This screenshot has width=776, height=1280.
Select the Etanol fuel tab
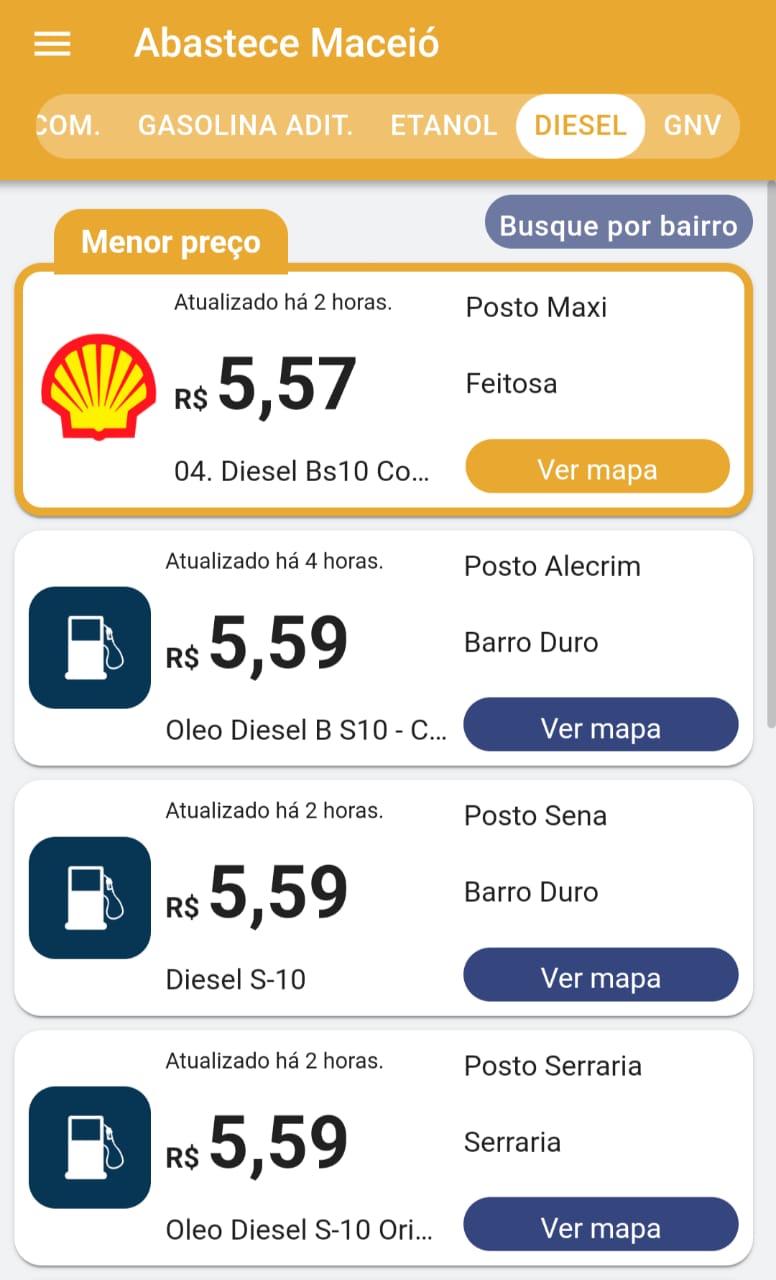click(x=443, y=126)
